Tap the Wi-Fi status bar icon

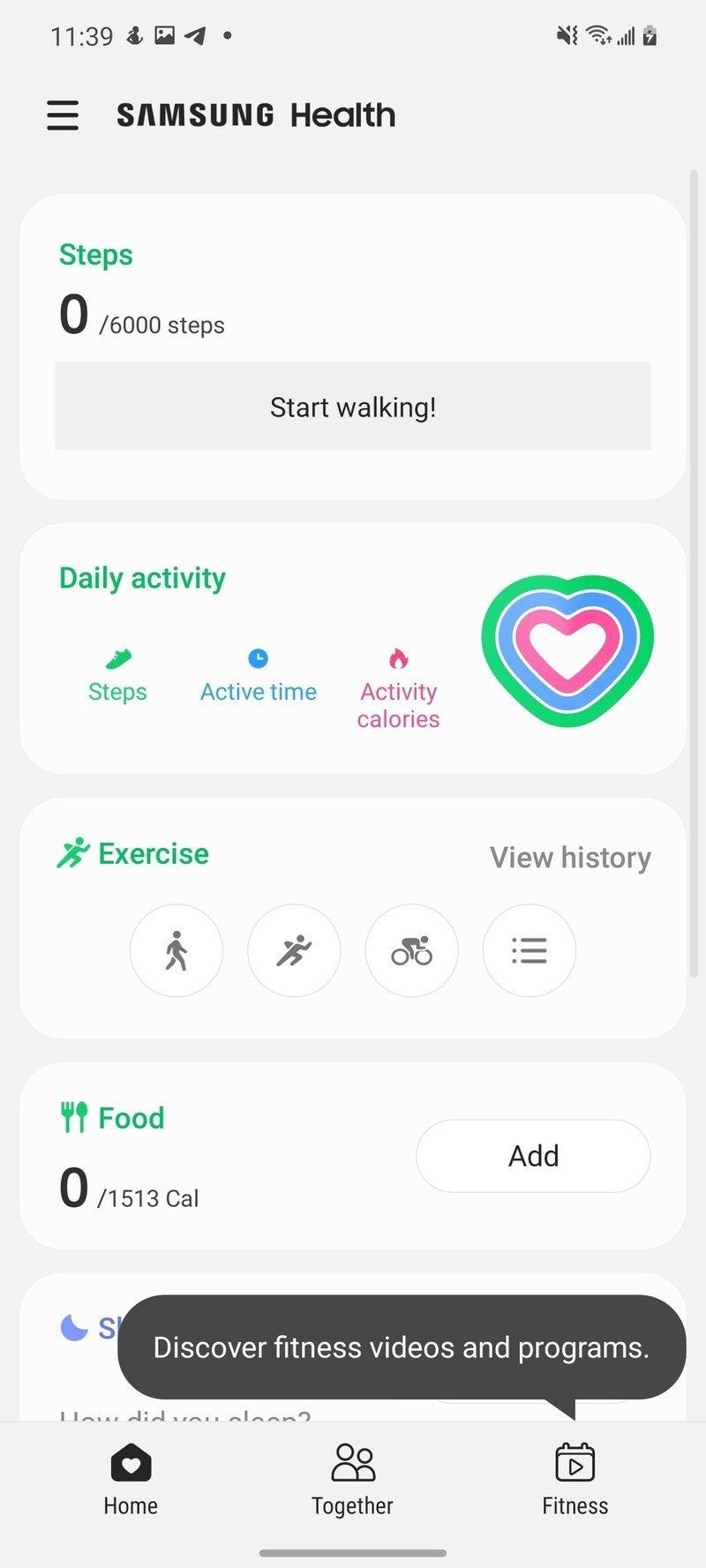pyautogui.click(x=599, y=35)
